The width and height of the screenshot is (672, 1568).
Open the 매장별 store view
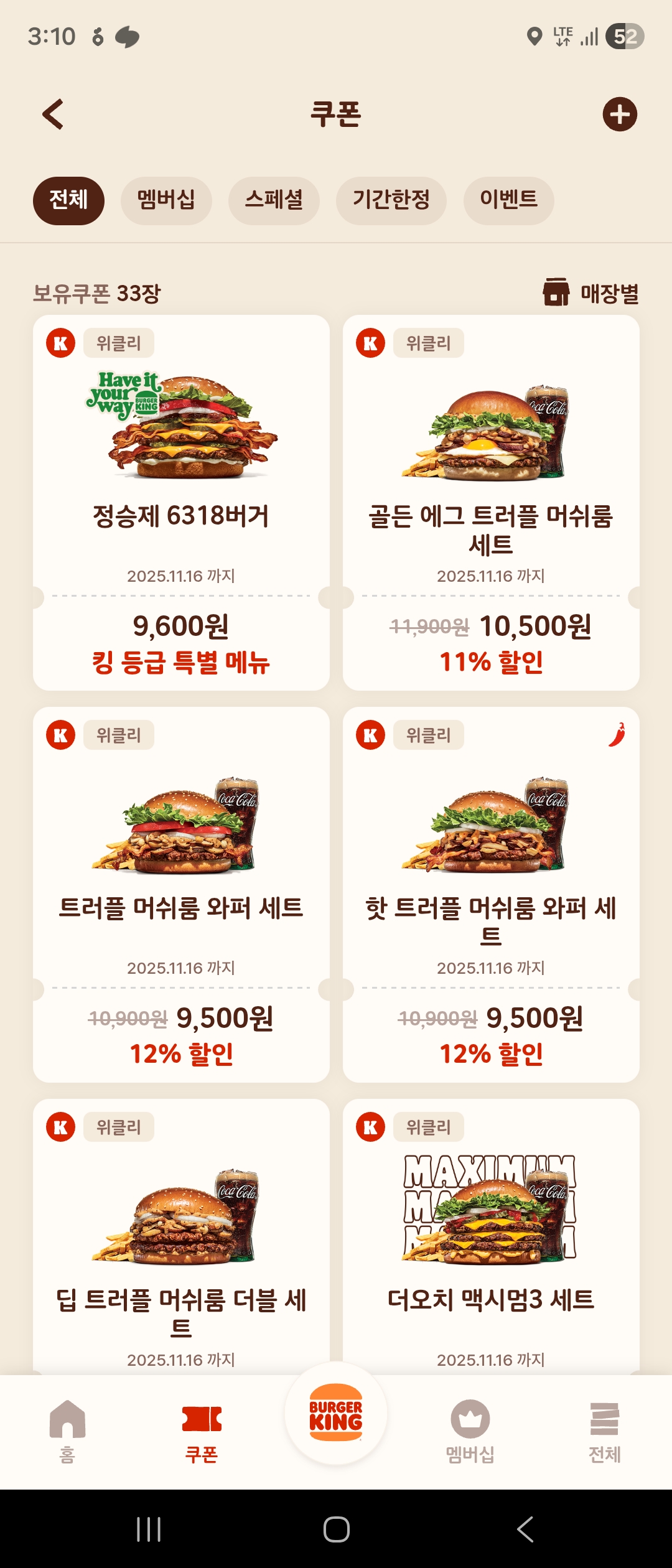click(x=591, y=292)
